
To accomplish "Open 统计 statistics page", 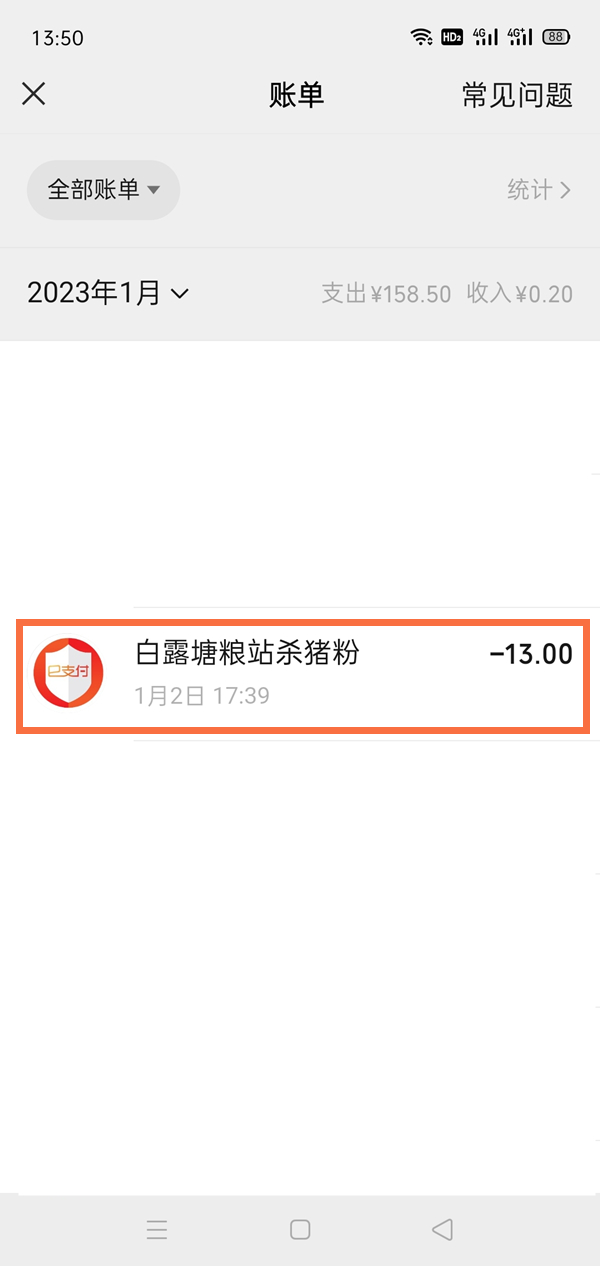I will (x=539, y=190).
